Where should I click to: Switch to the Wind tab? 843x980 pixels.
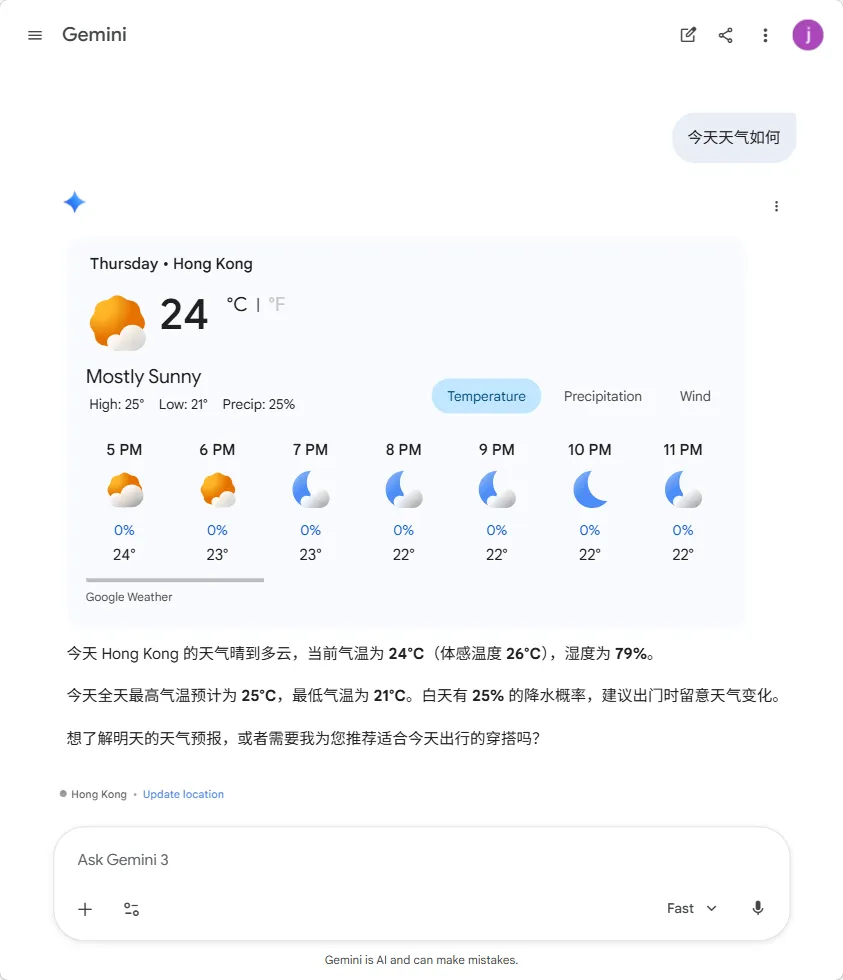coord(695,396)
